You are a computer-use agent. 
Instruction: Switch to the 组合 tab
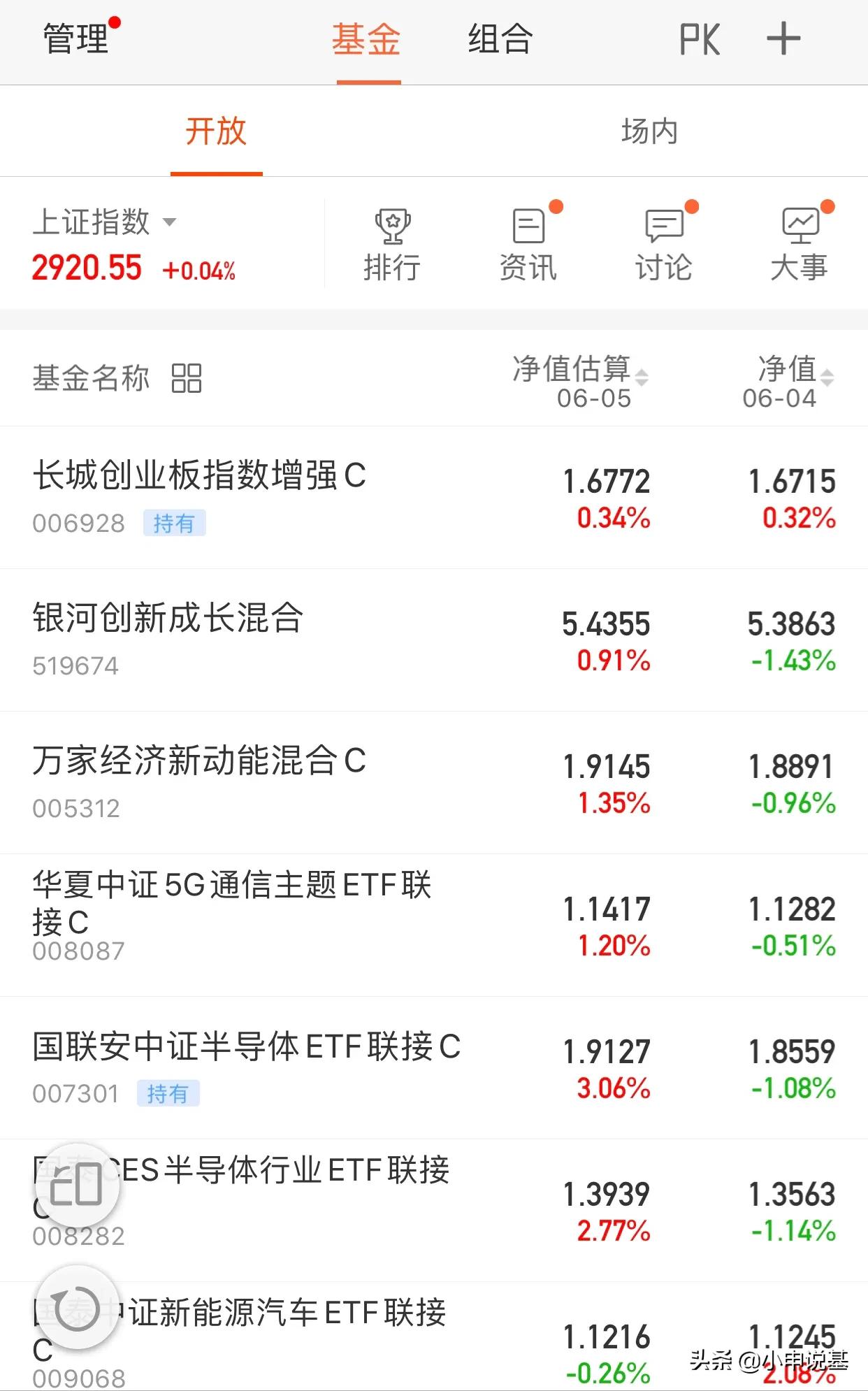click(500, 38)
